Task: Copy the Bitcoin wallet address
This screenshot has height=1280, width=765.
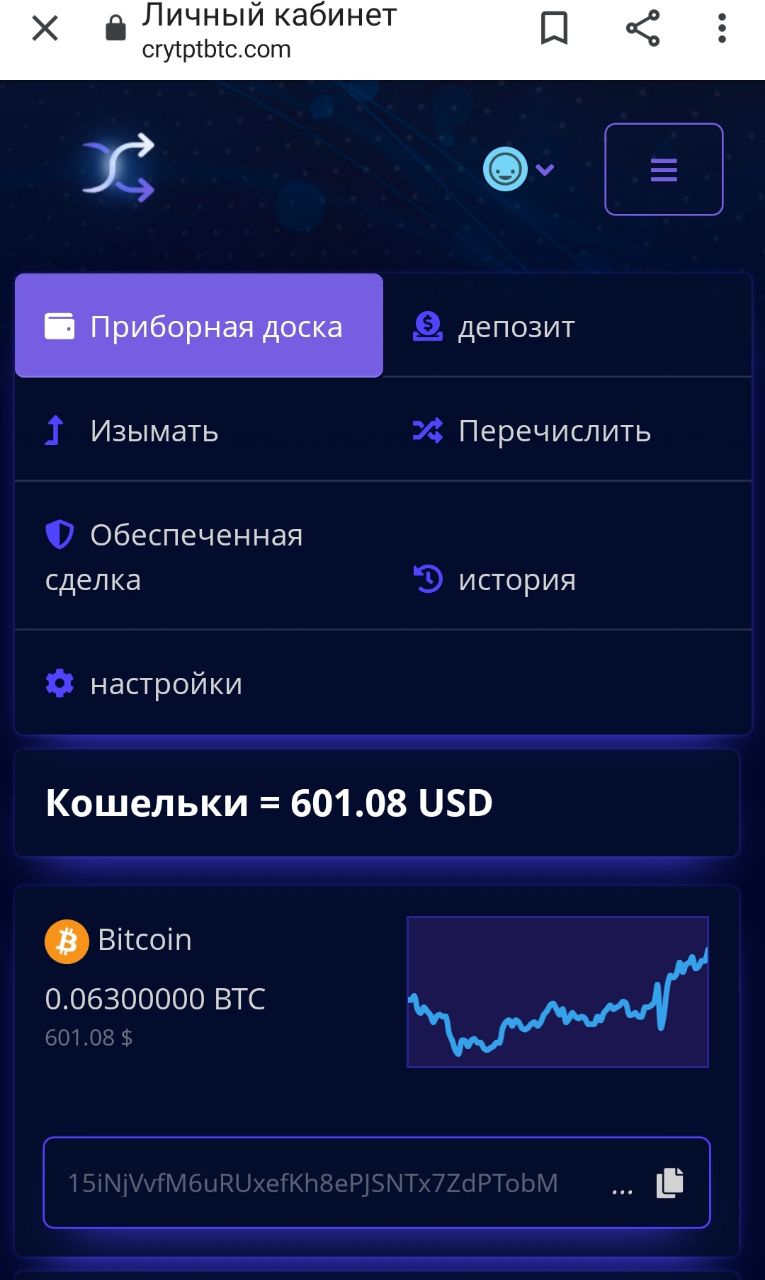Action: [670, 1183]
